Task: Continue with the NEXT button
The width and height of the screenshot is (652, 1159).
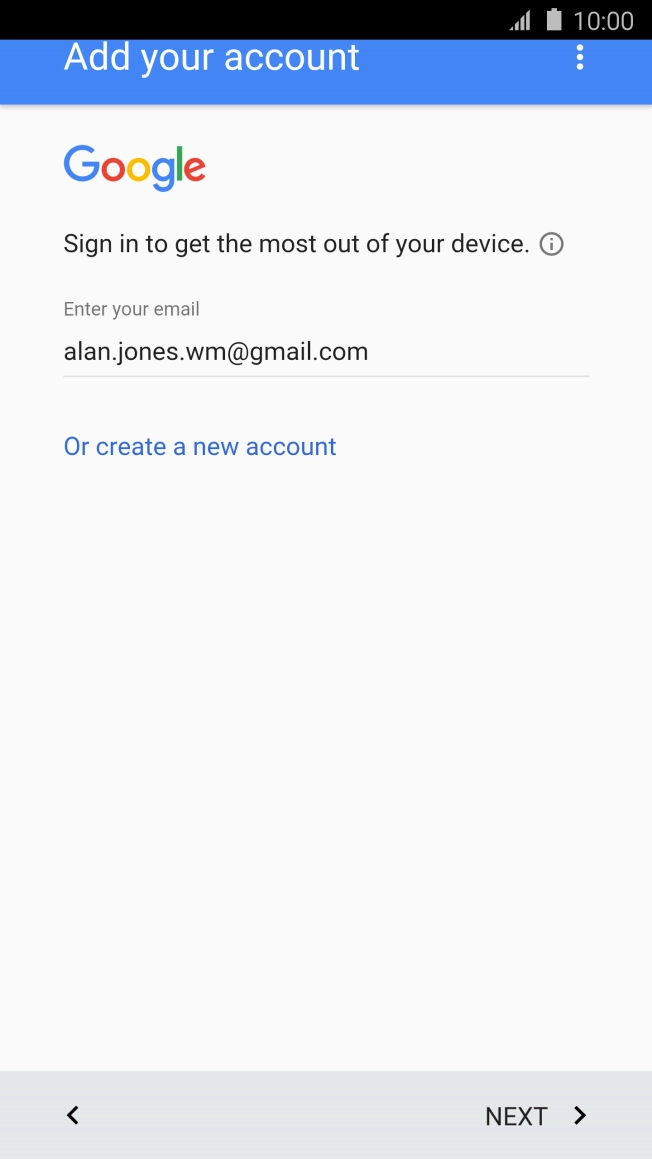Action: (x=535, y=1115)
